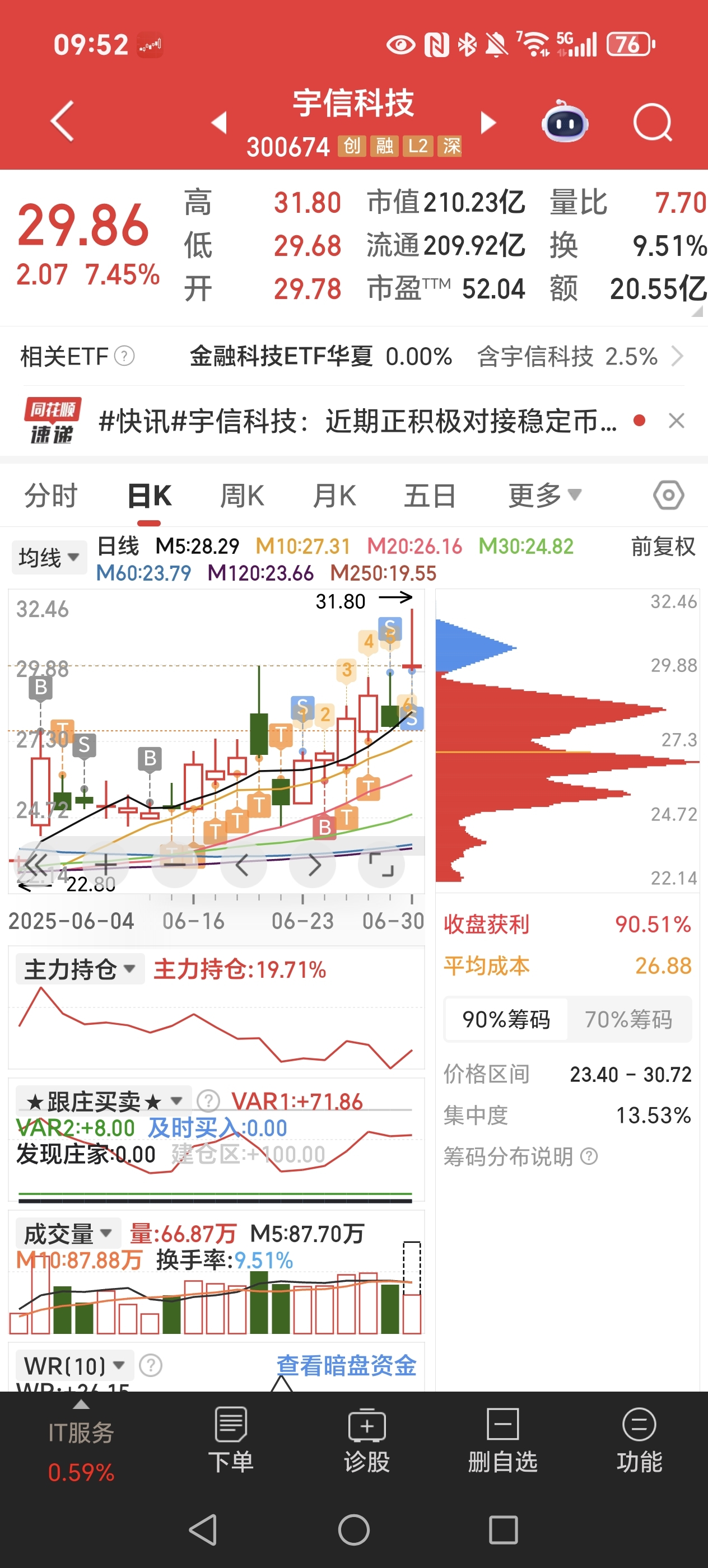The height and width of the screenshot is (1568, 708).
Task: Select the 月K tab
Action: point(334,496)
